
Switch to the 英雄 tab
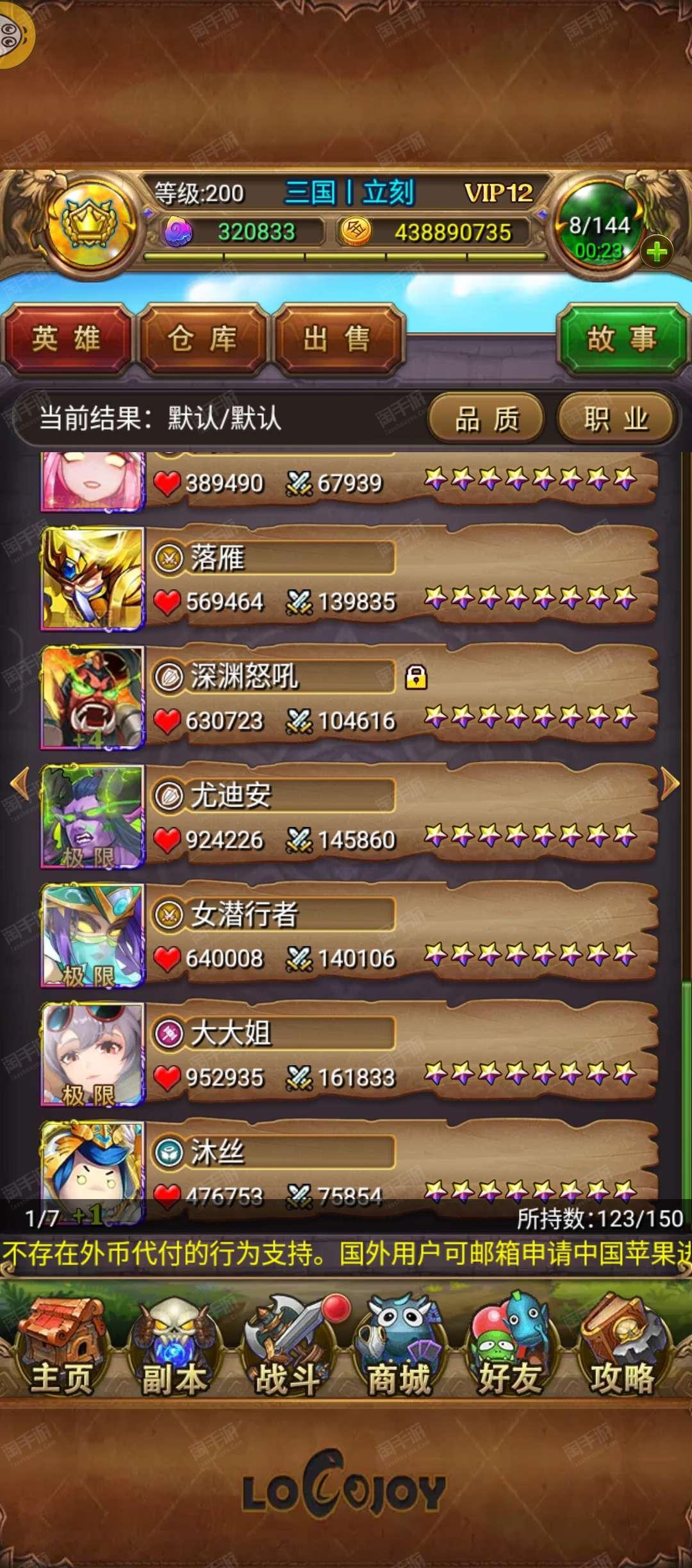[x=67, y=339]
